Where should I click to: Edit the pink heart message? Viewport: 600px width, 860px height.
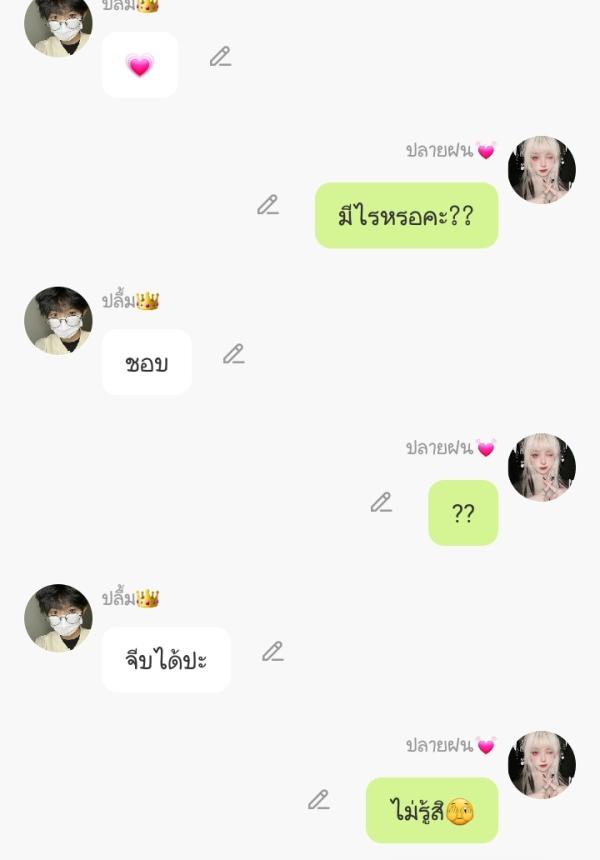pos(220,57)
